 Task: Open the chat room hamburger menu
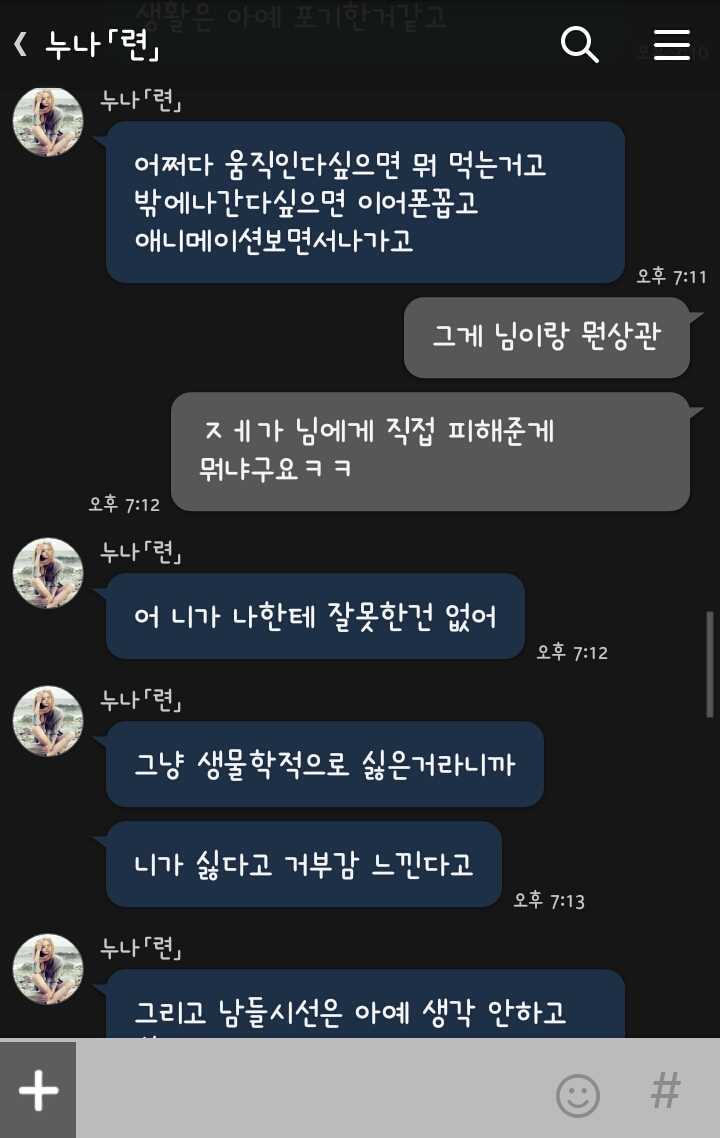(x=671, y=45)
